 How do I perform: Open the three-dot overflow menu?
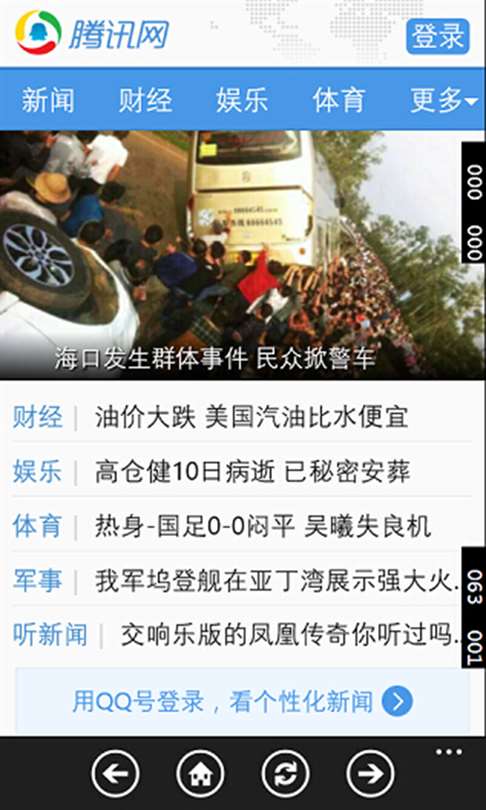[x=448, y=752]
